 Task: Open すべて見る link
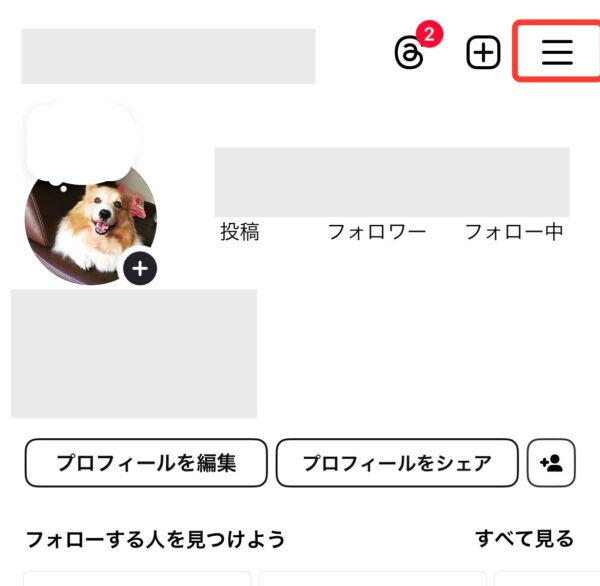point(524,539)
